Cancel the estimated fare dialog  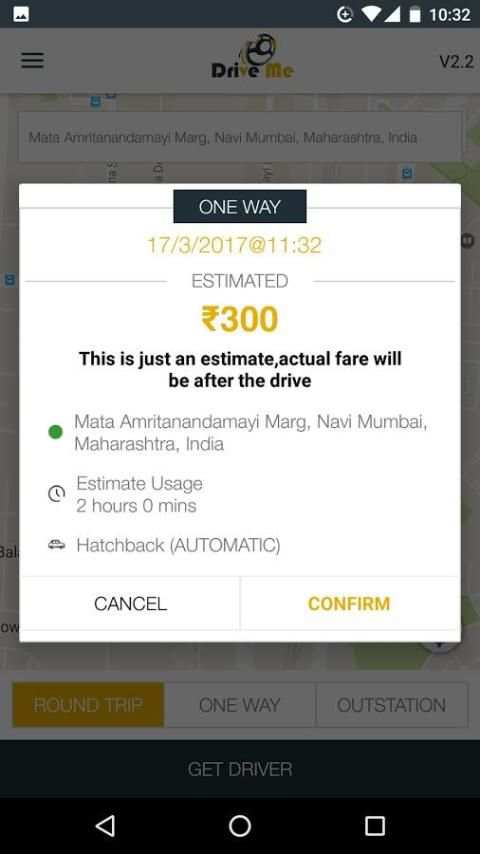tap(130, 603)
